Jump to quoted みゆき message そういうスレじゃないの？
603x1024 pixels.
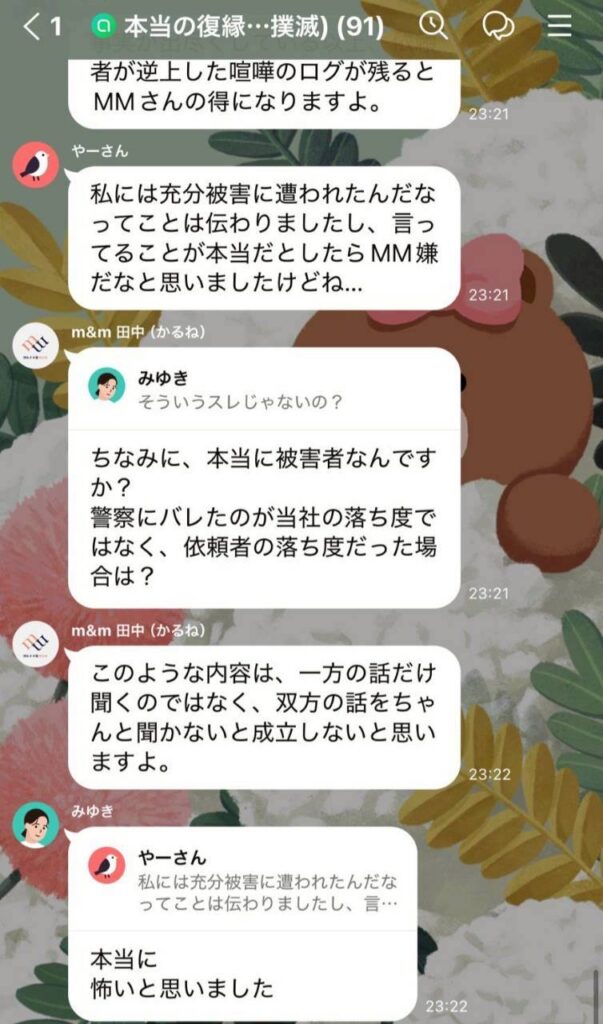[263, 389]
